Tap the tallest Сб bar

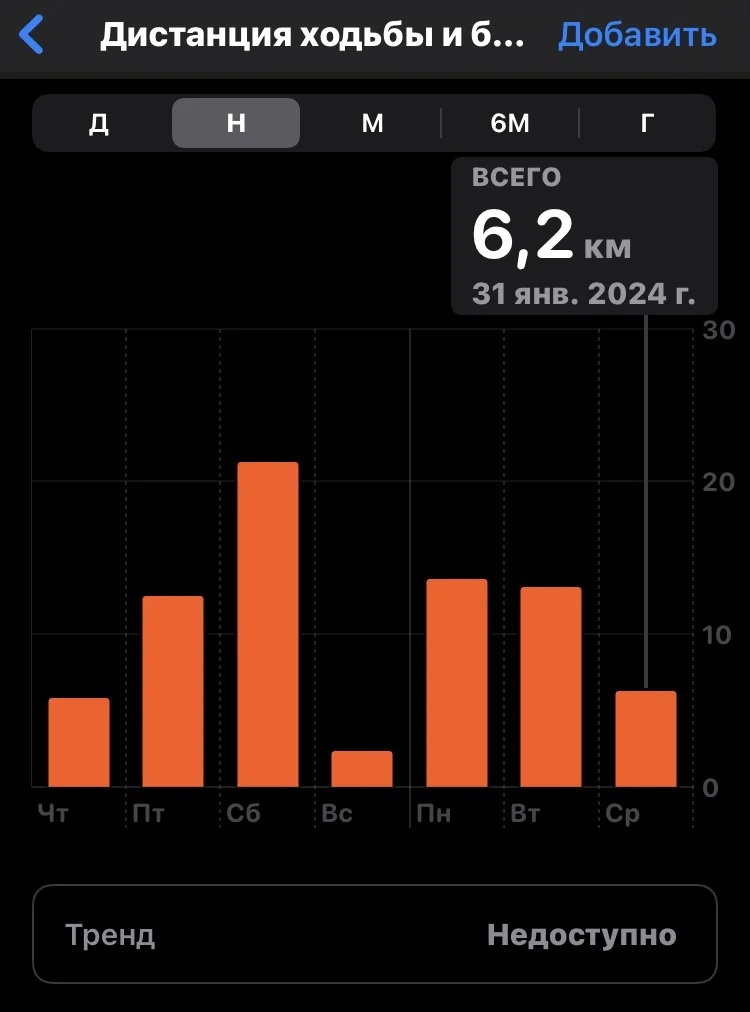point(267,624)
